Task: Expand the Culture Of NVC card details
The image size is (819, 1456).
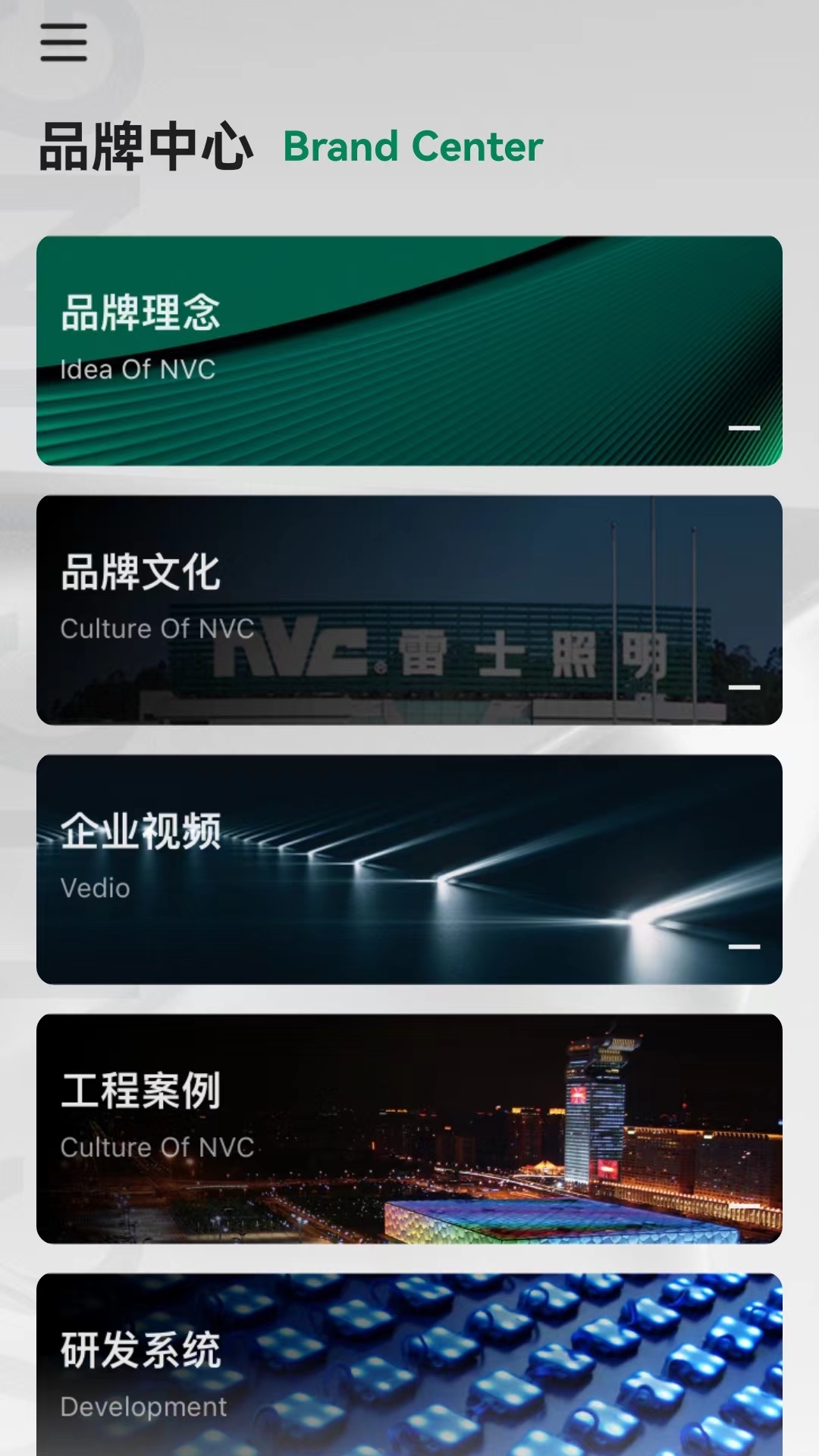Action: pos(746,689)
